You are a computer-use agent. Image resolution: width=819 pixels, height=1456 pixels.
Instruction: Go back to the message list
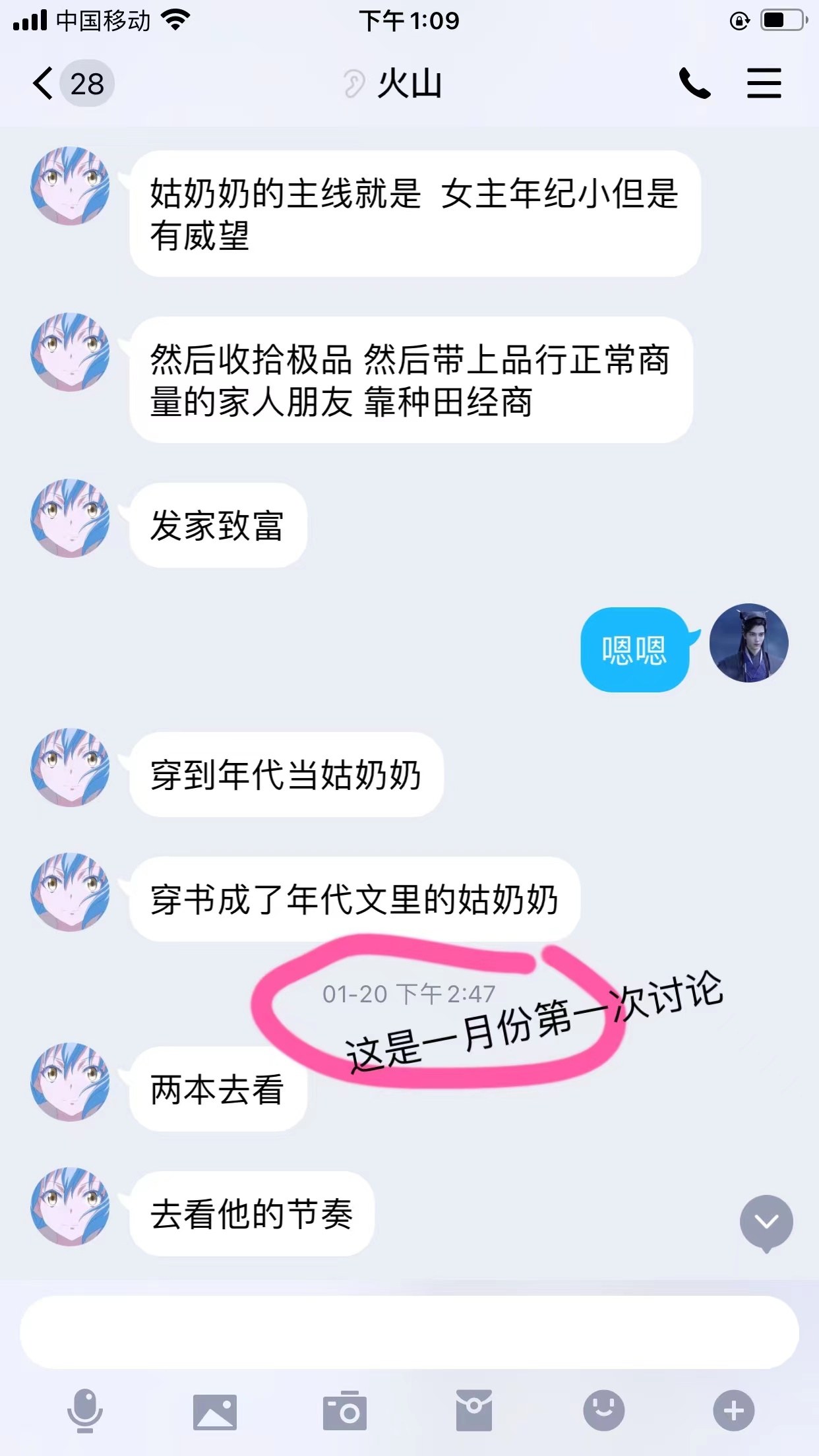(x=44, y=84)
